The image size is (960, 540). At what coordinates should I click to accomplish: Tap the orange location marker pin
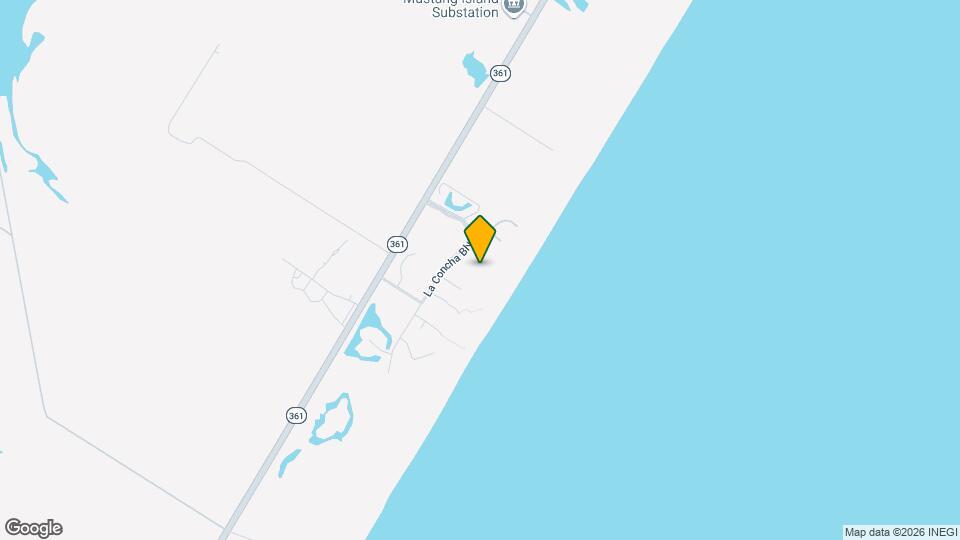[x=481, y=239]
